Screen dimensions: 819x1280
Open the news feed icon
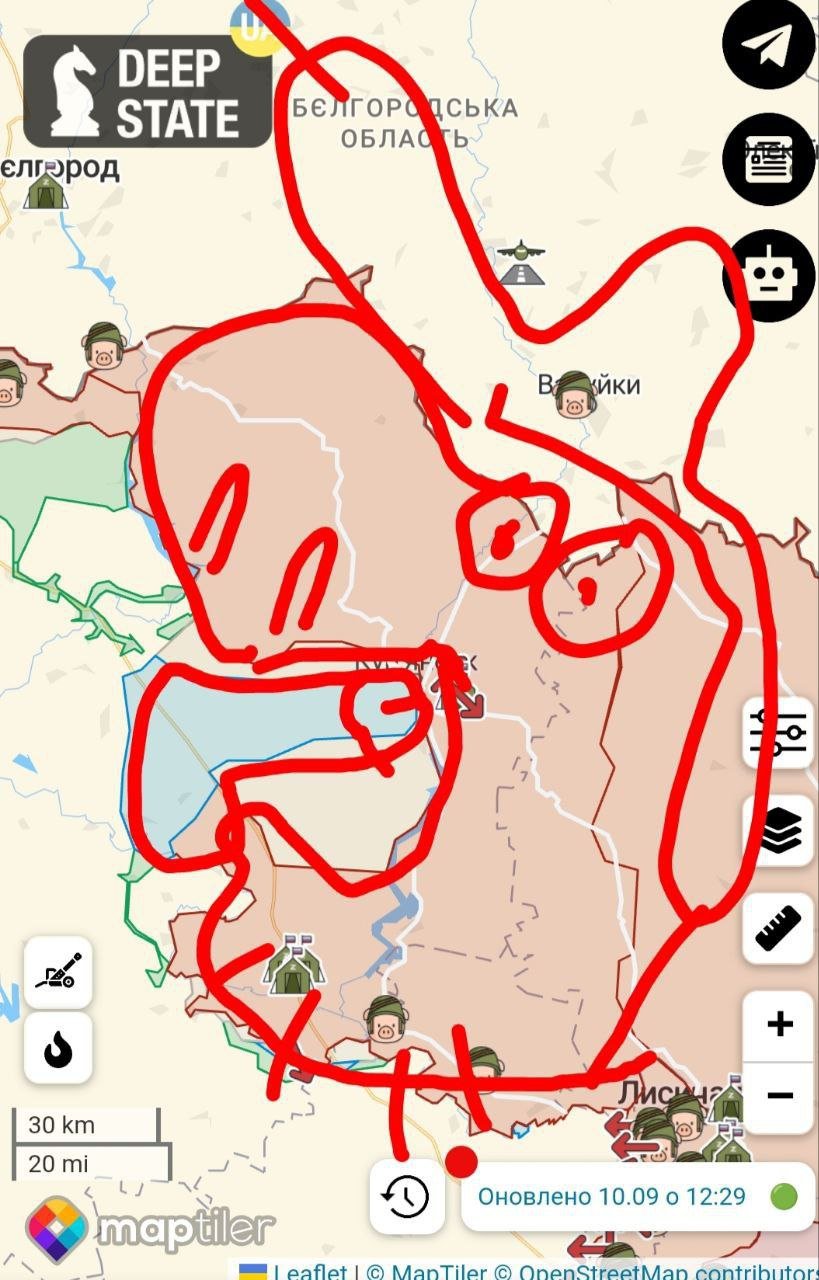click(768, 160)
